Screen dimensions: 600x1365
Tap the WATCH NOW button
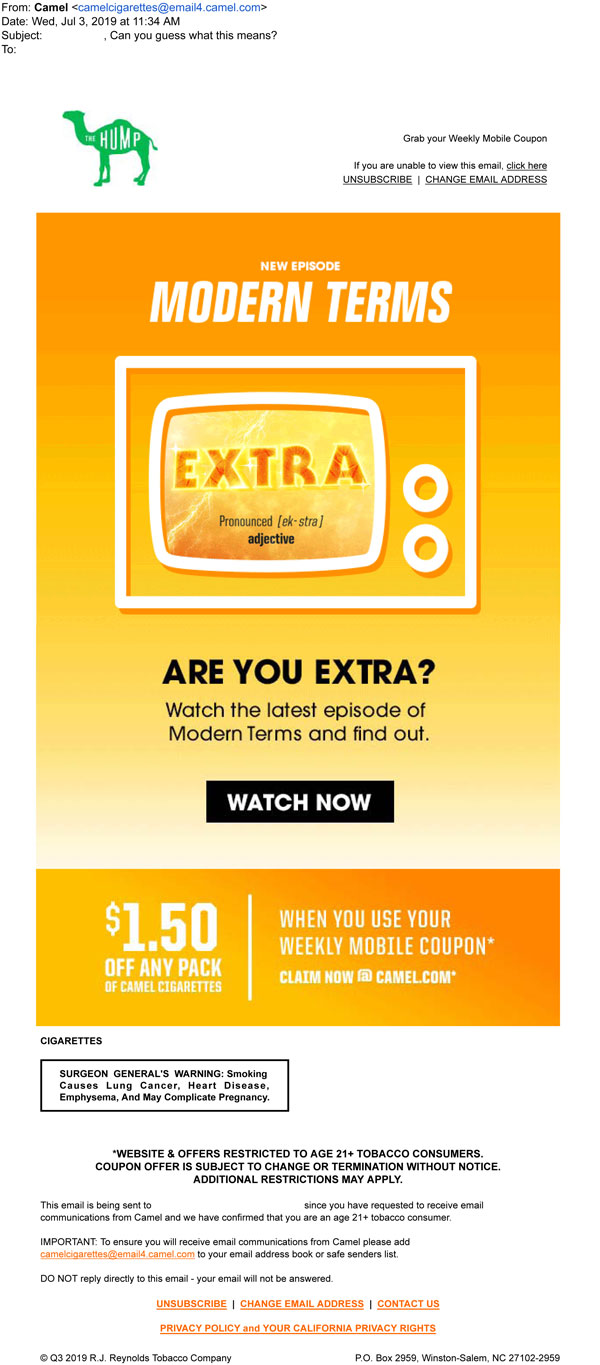pos(300,802)
